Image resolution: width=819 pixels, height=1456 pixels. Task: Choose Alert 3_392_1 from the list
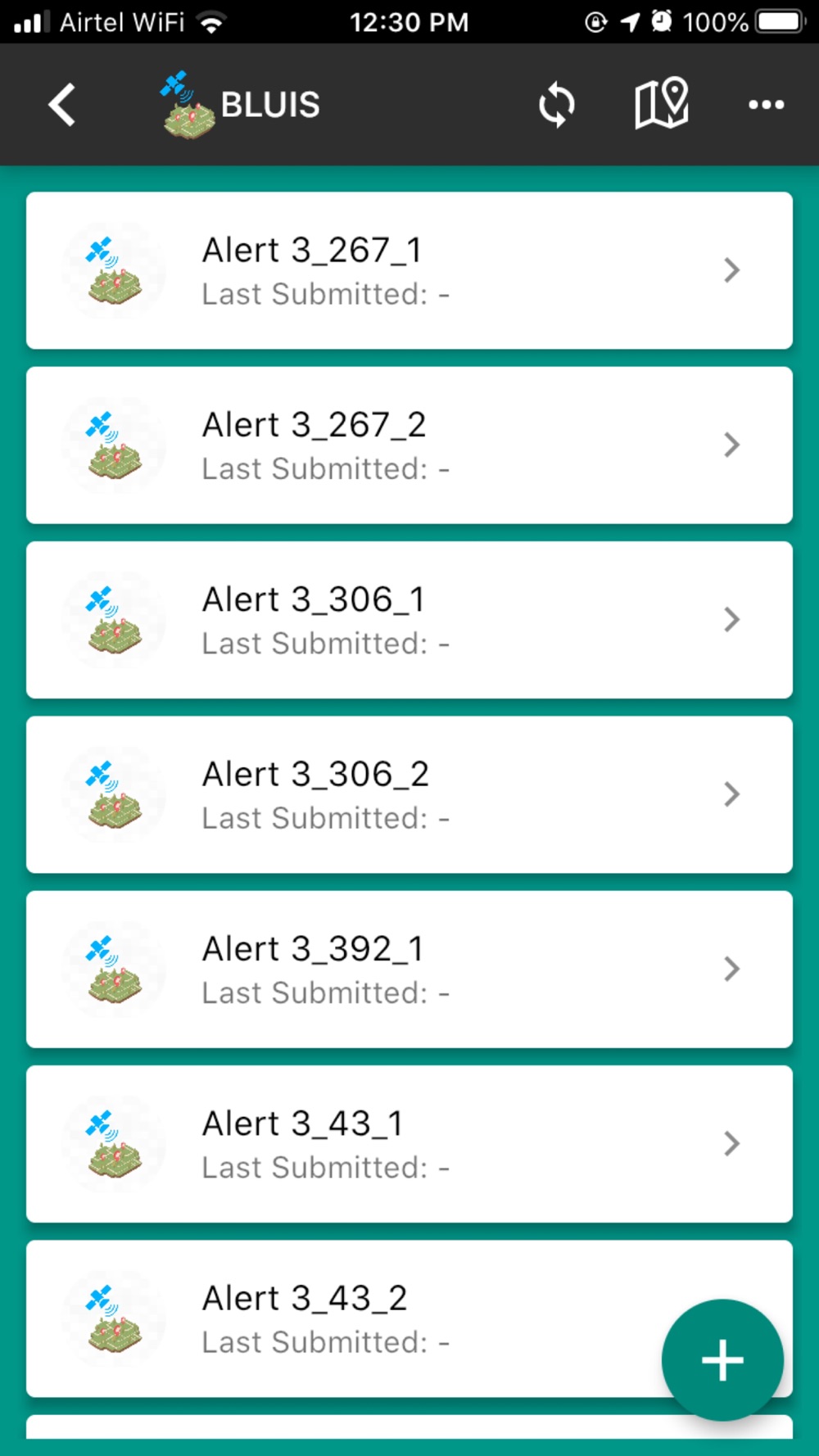coord(409,969)
